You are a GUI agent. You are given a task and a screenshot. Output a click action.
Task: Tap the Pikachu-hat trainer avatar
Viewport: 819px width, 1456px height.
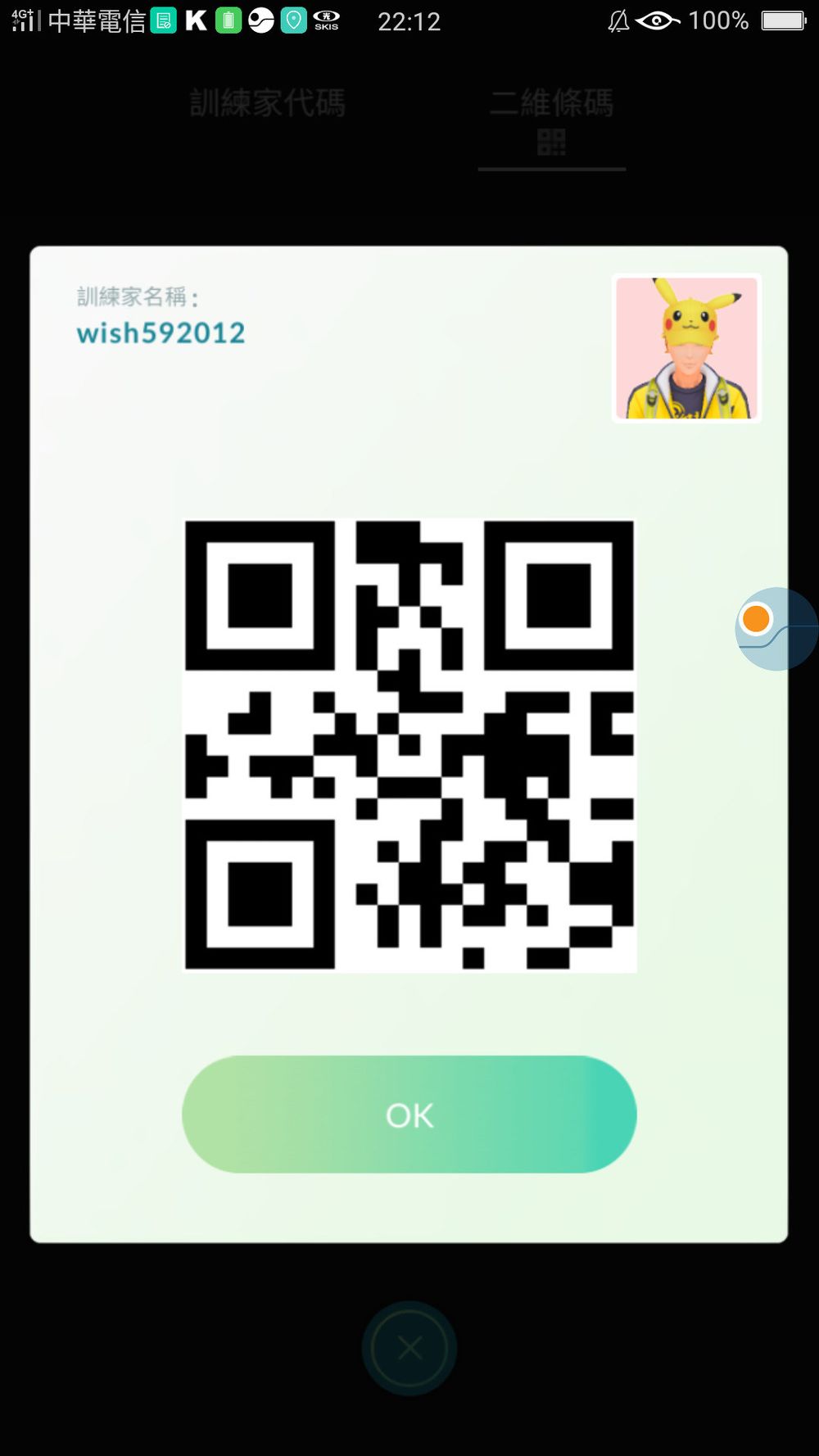click(x=686, y=347)
